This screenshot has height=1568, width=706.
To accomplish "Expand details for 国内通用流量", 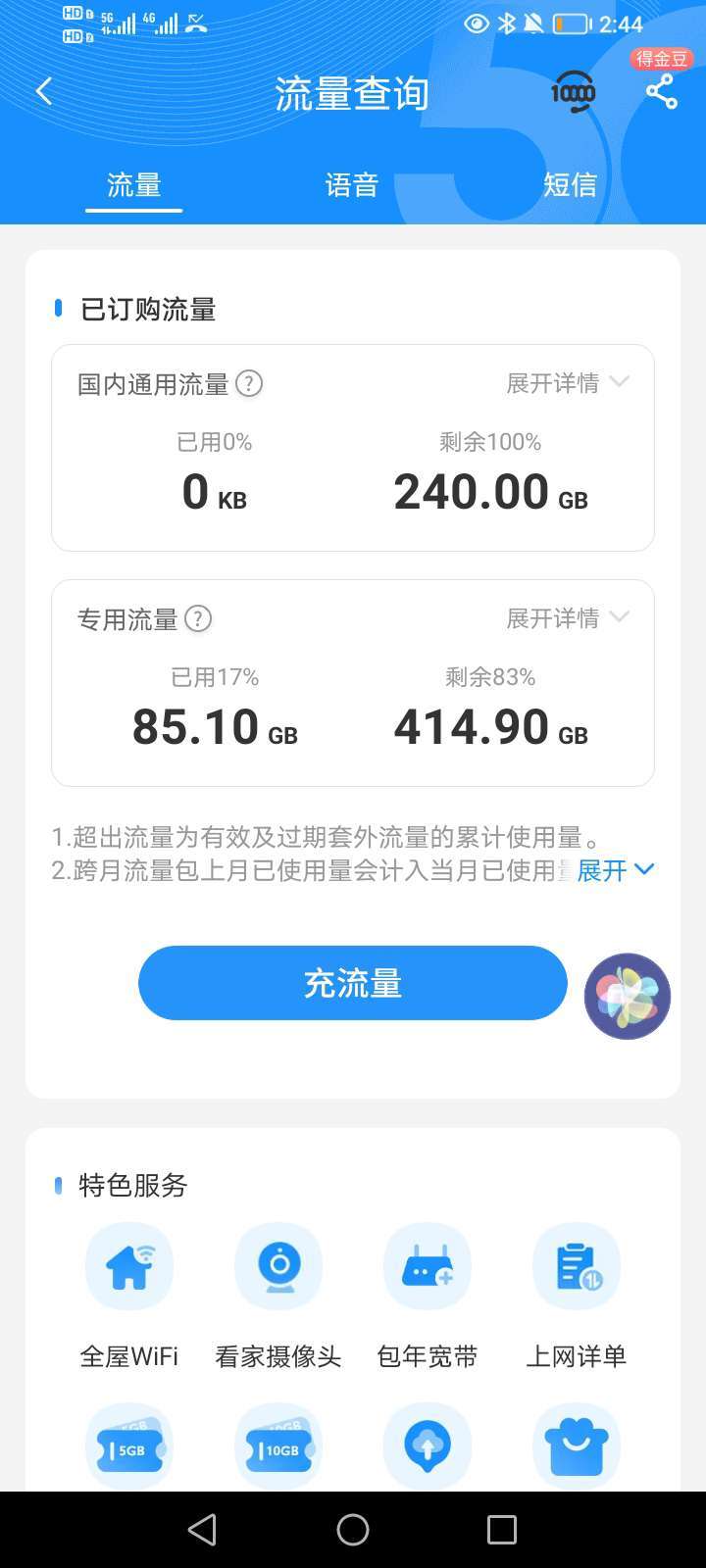I will 568,383.
